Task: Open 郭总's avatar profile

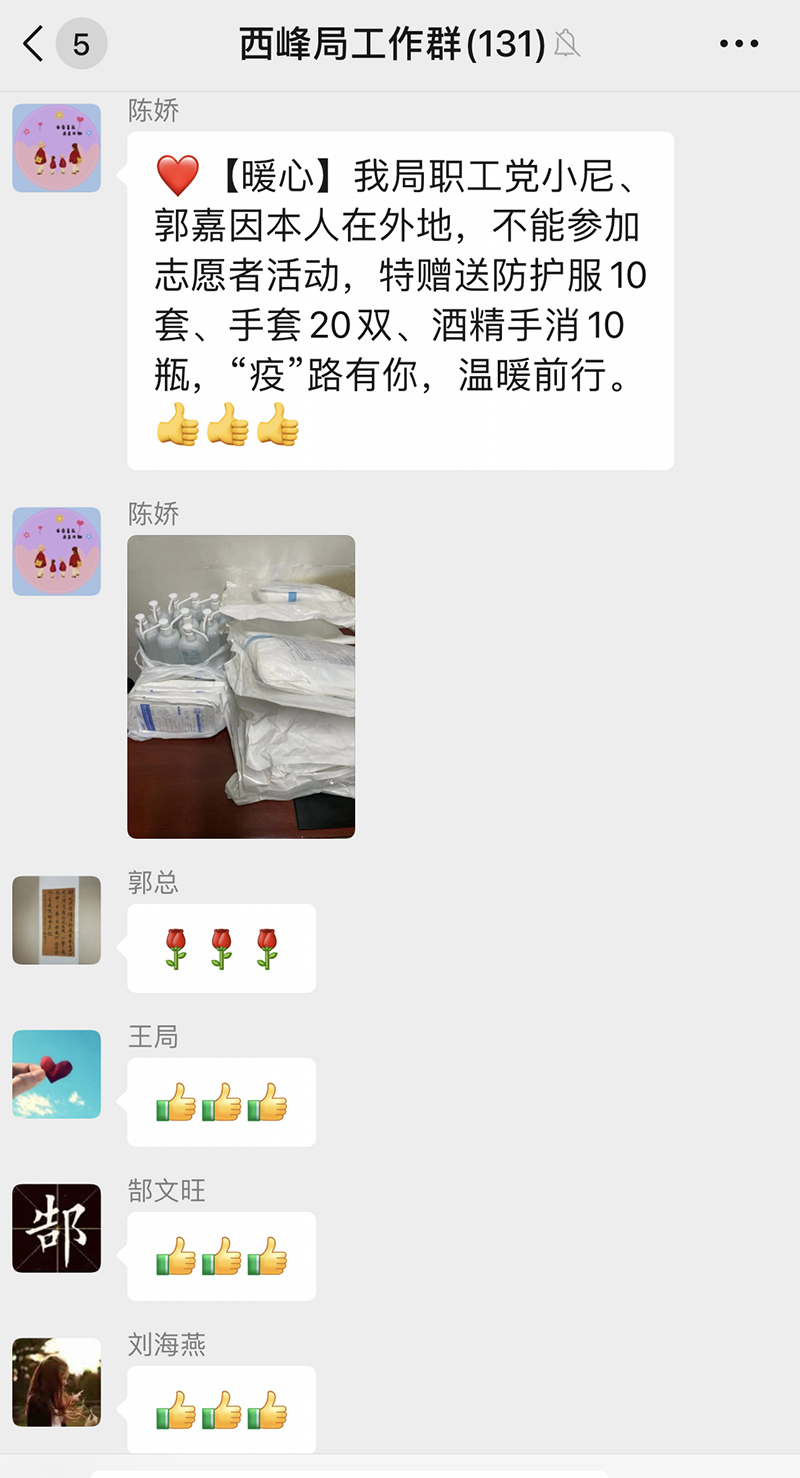Action: coord(57,920)
